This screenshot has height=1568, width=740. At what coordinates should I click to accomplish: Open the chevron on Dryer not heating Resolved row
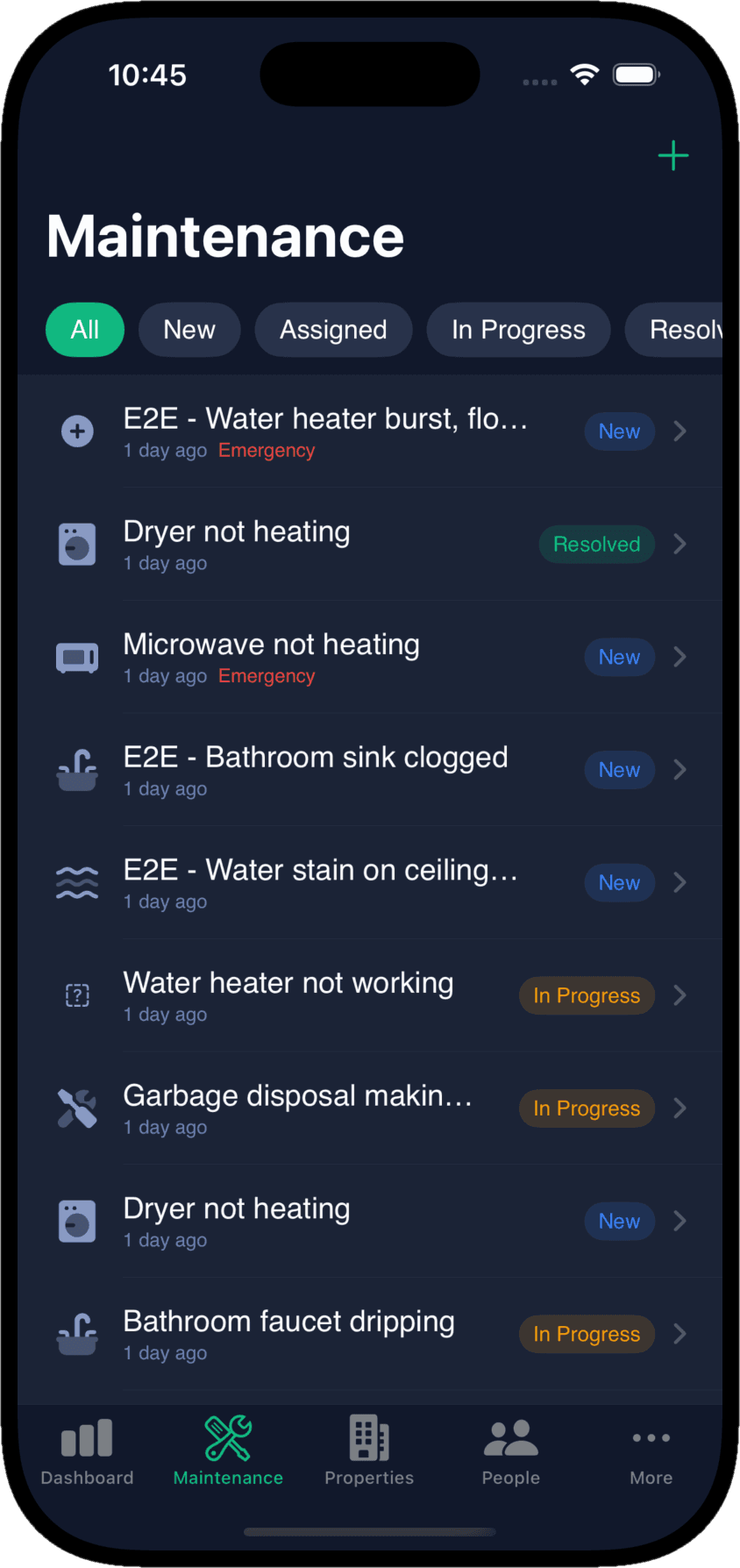680,544
